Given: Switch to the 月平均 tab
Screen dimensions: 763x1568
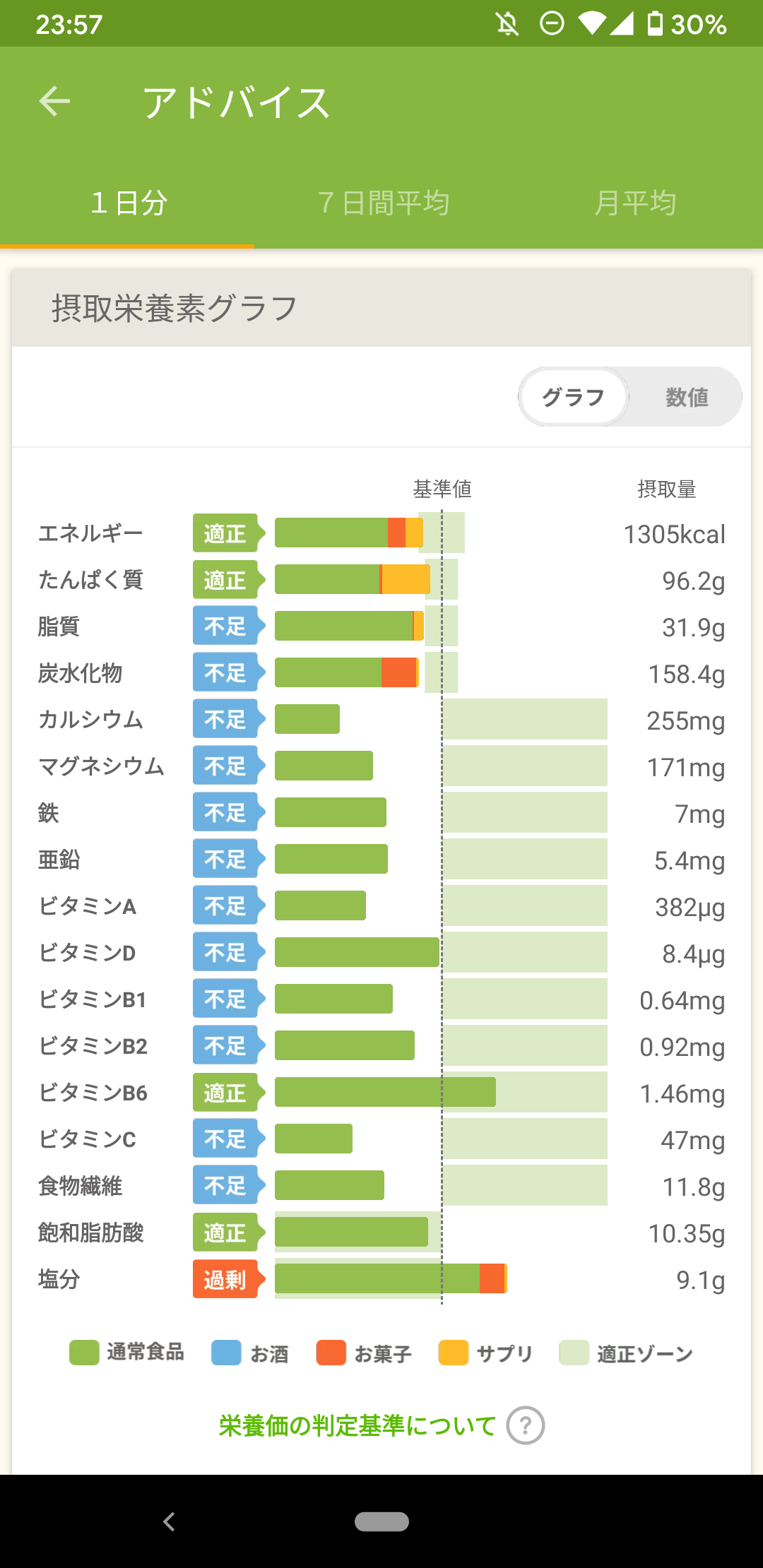Looking at the screenshot, I should (x=636, y=203).
